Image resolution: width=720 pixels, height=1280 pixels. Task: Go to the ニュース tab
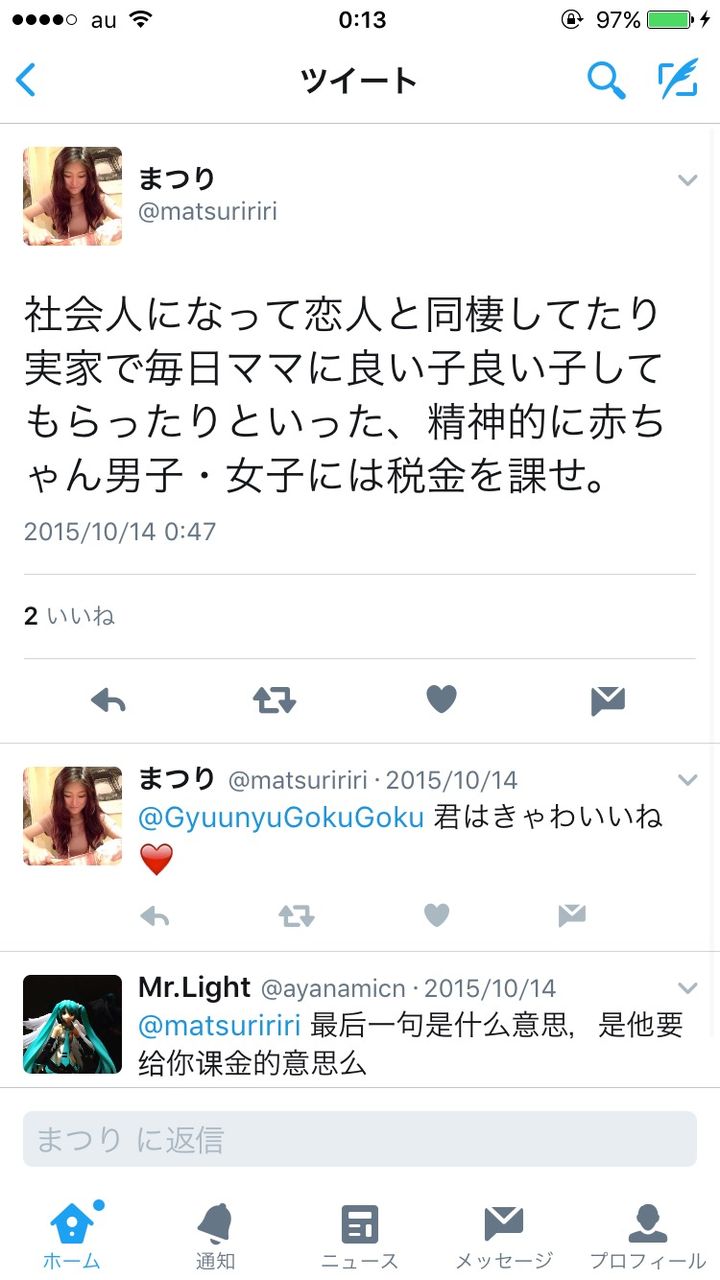(358, 1230)
